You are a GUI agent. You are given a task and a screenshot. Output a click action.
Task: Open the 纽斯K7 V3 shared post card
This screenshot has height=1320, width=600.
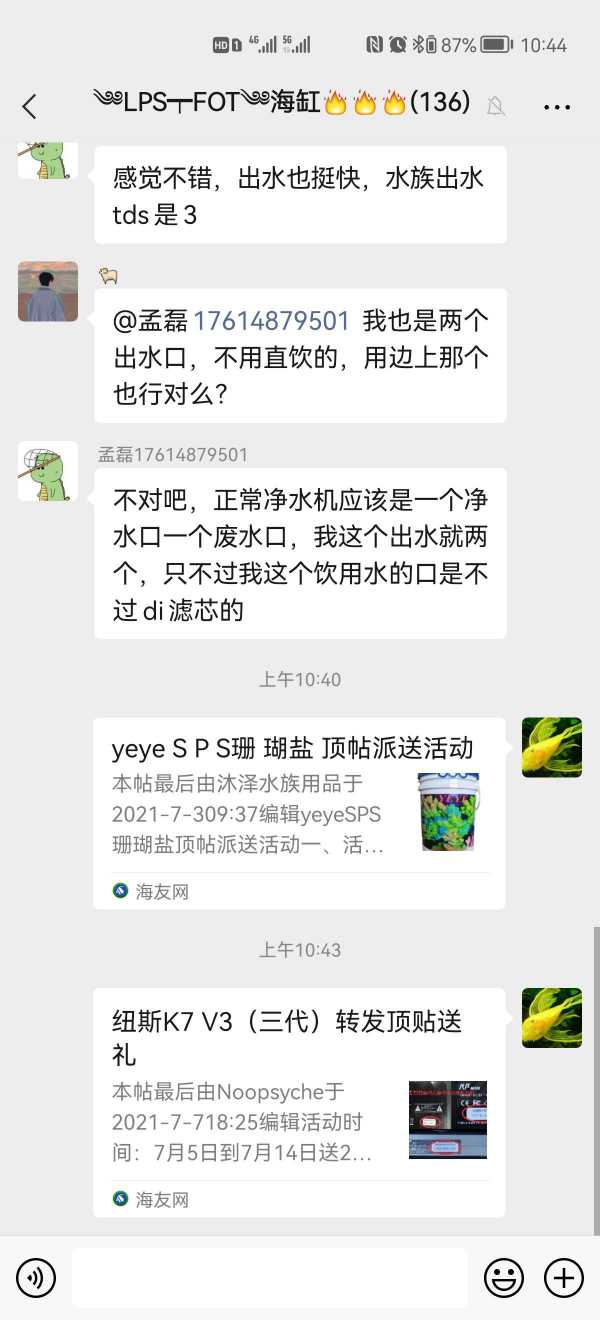click(299, 1101)
